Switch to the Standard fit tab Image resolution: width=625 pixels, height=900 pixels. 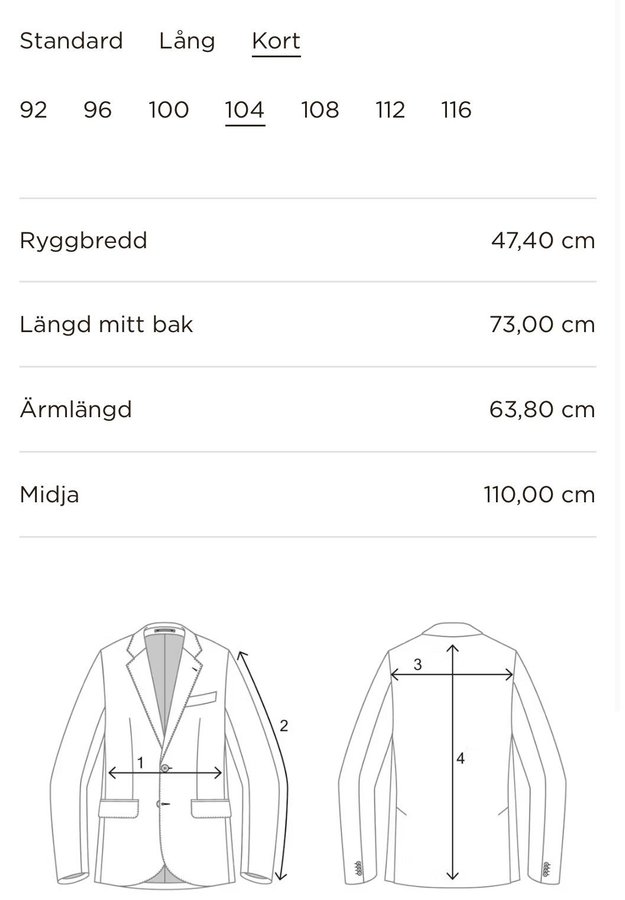[71, 41]
